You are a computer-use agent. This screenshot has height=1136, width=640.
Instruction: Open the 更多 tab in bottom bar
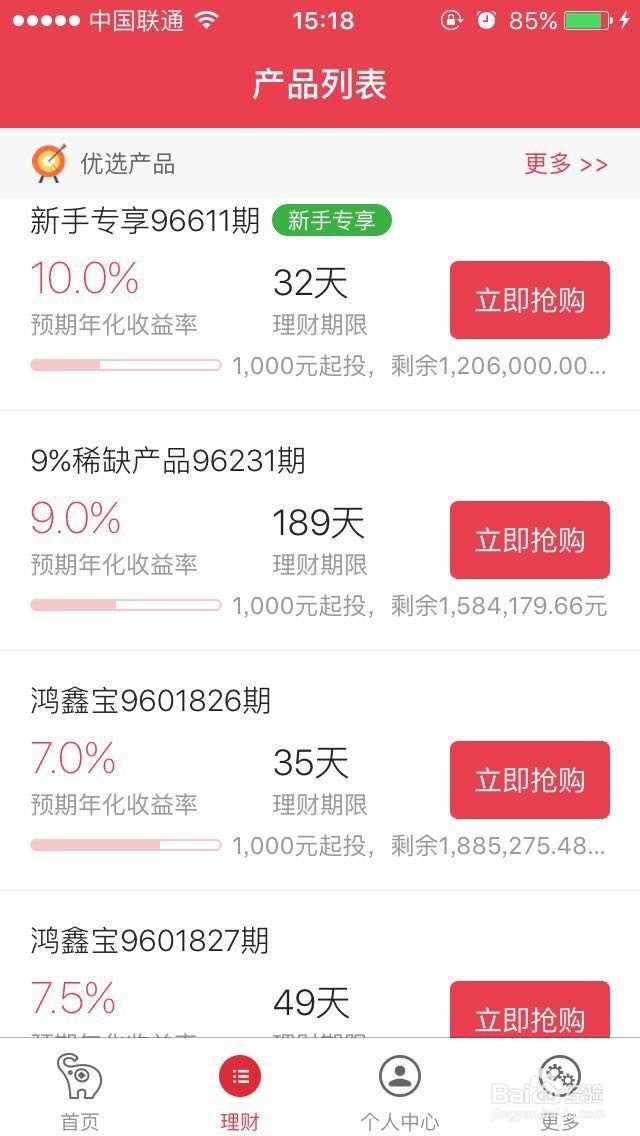coord(560,1090)
